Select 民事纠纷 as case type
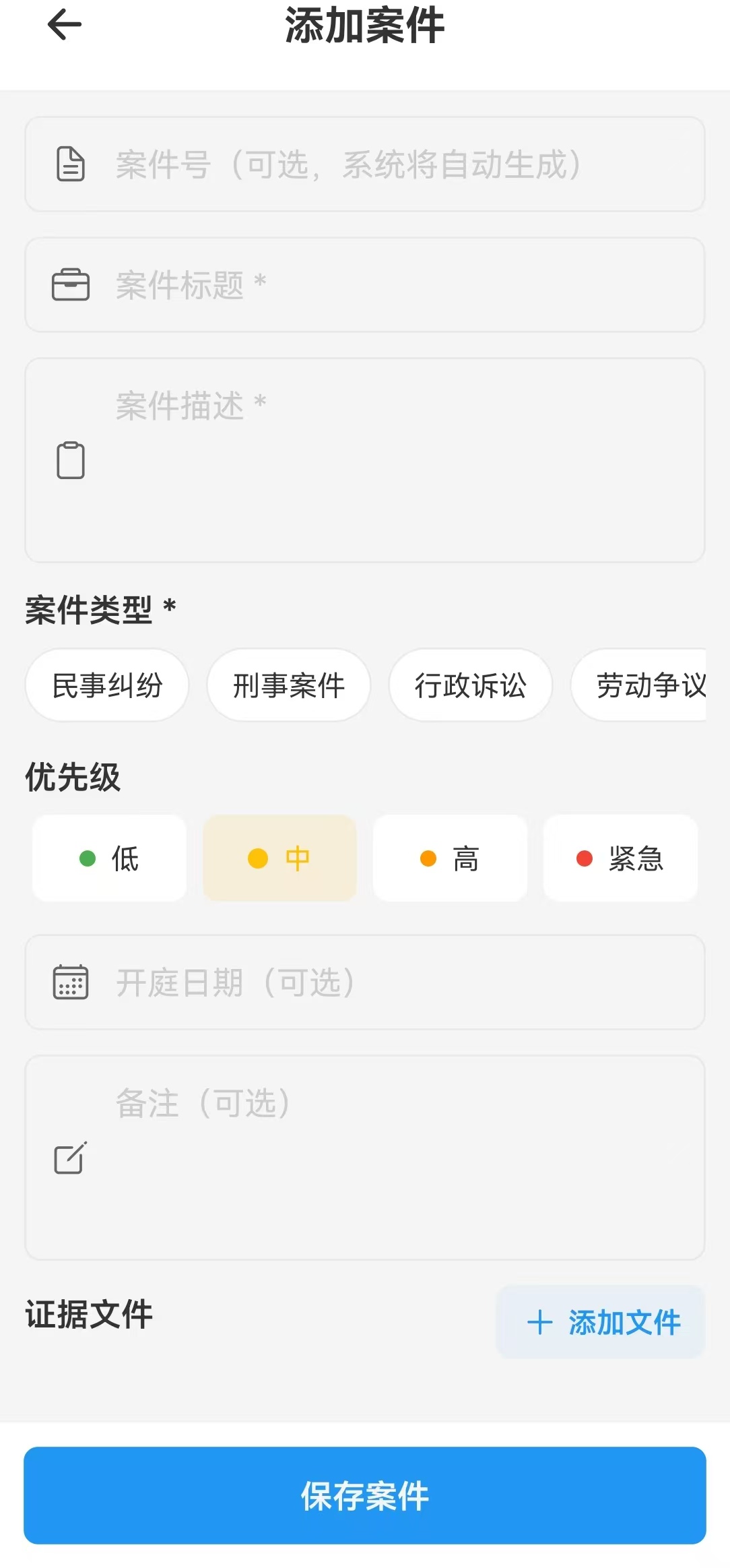Screen dimensions: 730x1568 (x=107, y=685)
